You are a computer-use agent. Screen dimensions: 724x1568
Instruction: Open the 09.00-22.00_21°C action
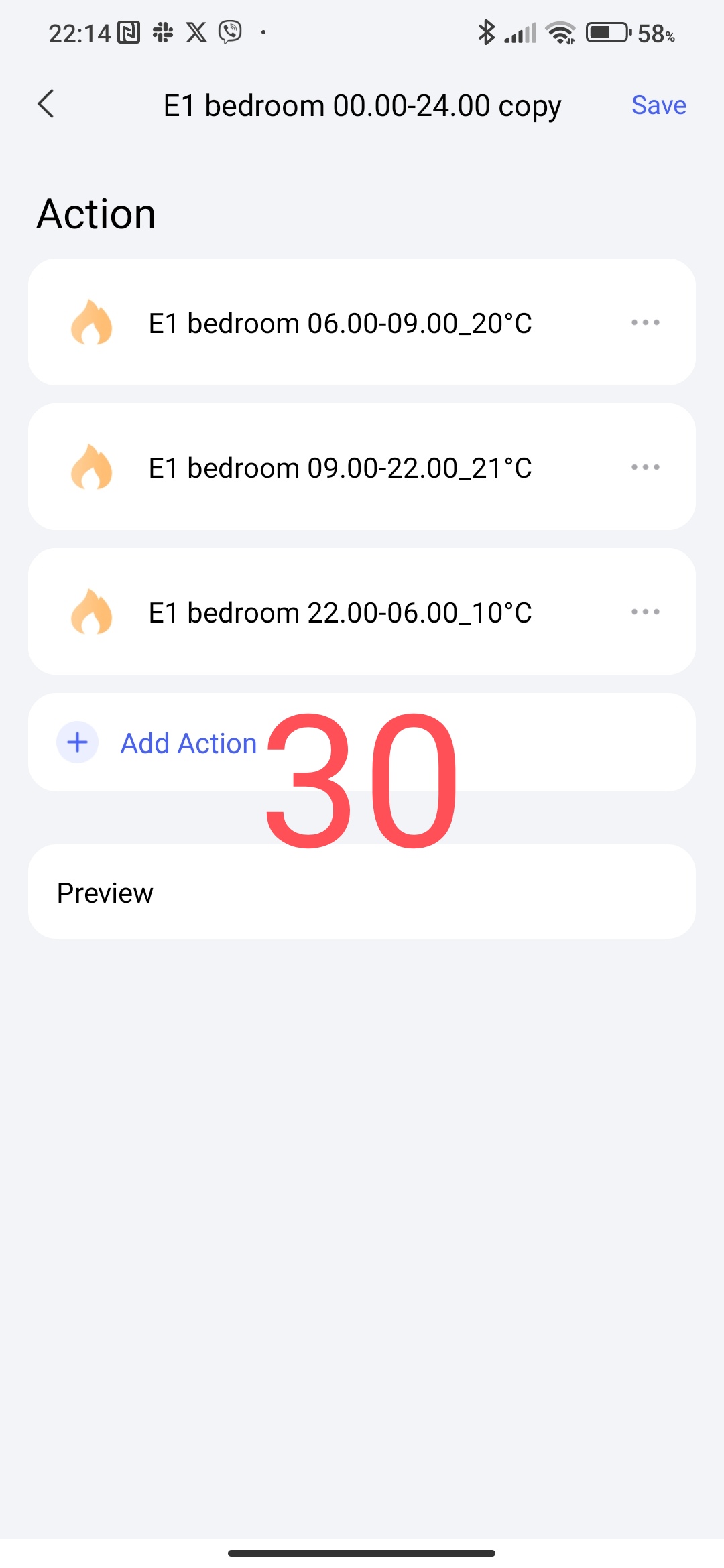[x=339, y=468]
